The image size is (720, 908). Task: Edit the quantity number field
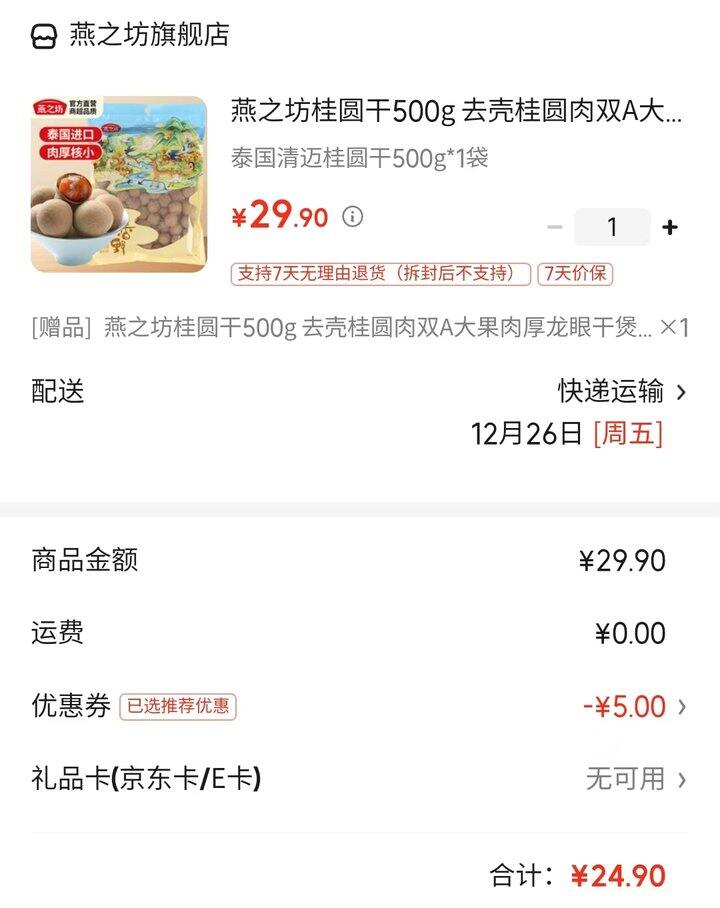tap(611, 228)
